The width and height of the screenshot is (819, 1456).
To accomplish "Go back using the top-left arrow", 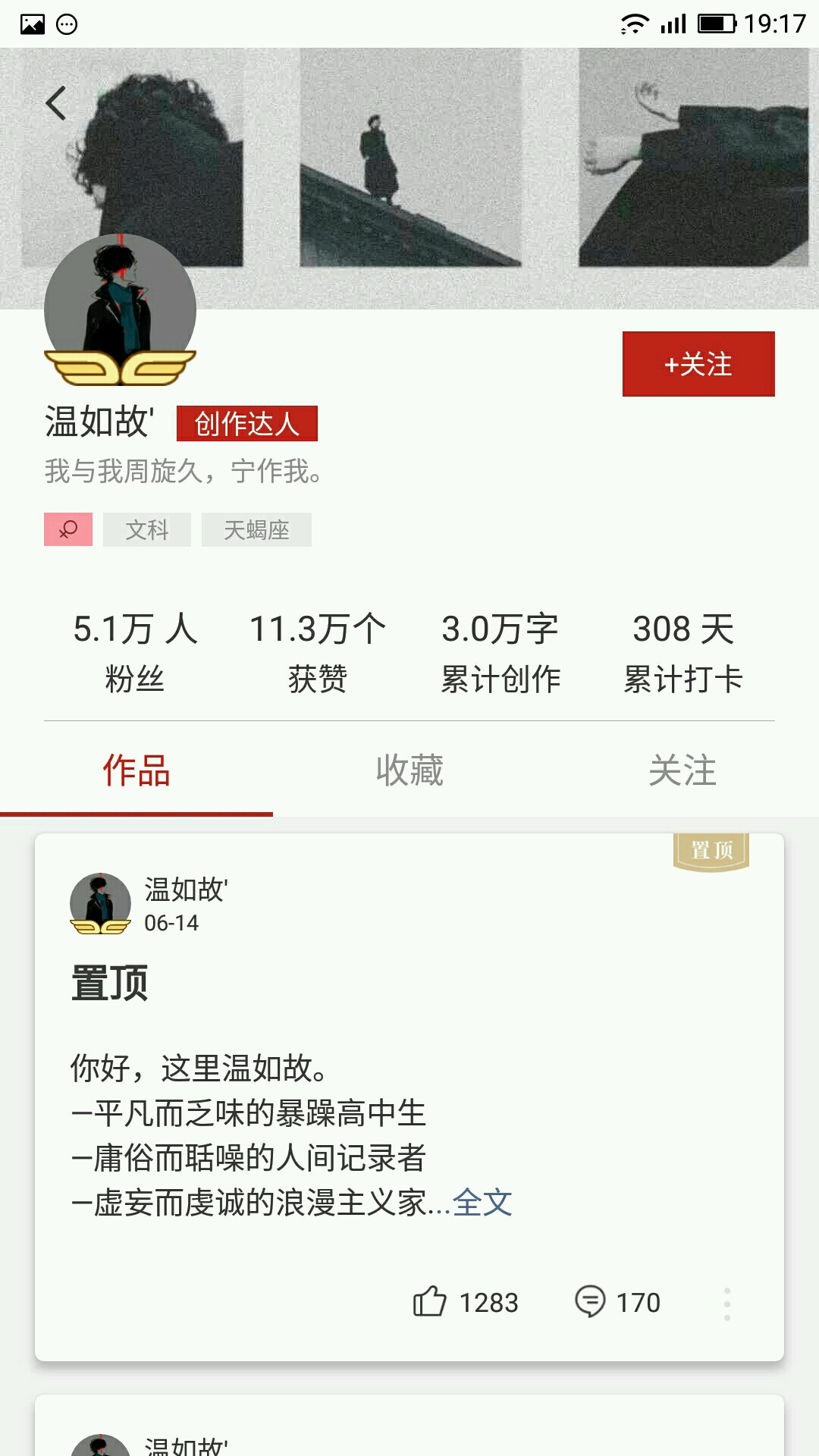I will pyautogui.click(x=56, y=104).
